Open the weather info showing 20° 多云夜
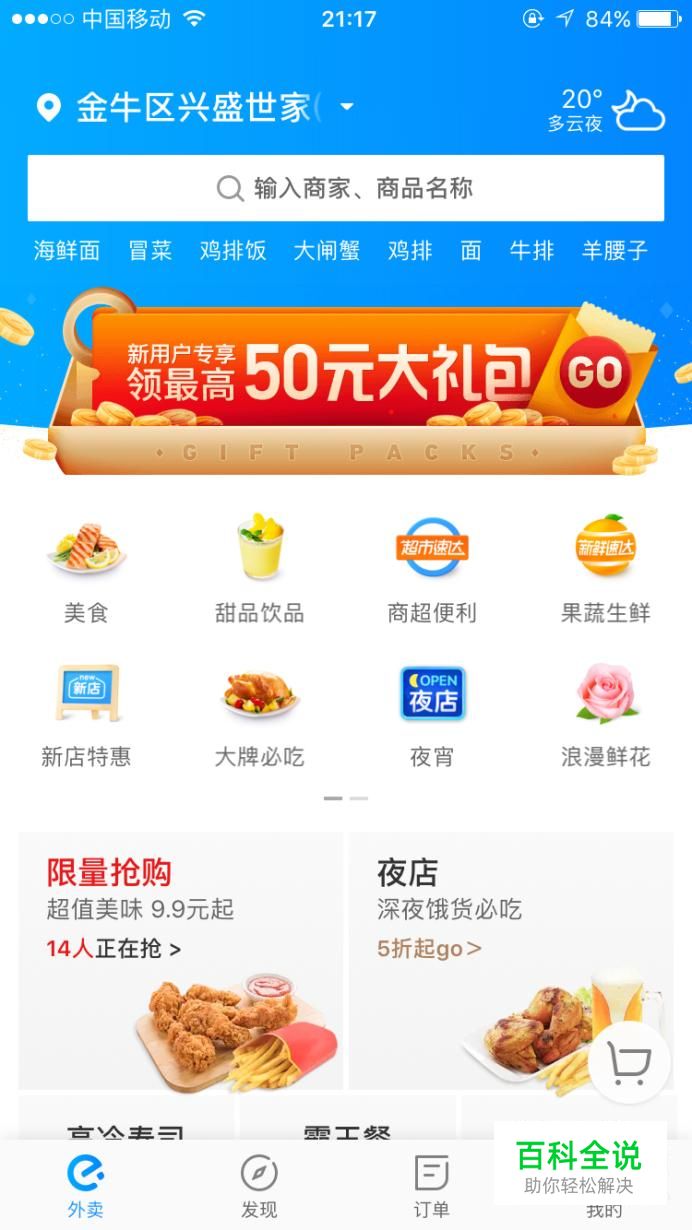 (x=605, y=110)
